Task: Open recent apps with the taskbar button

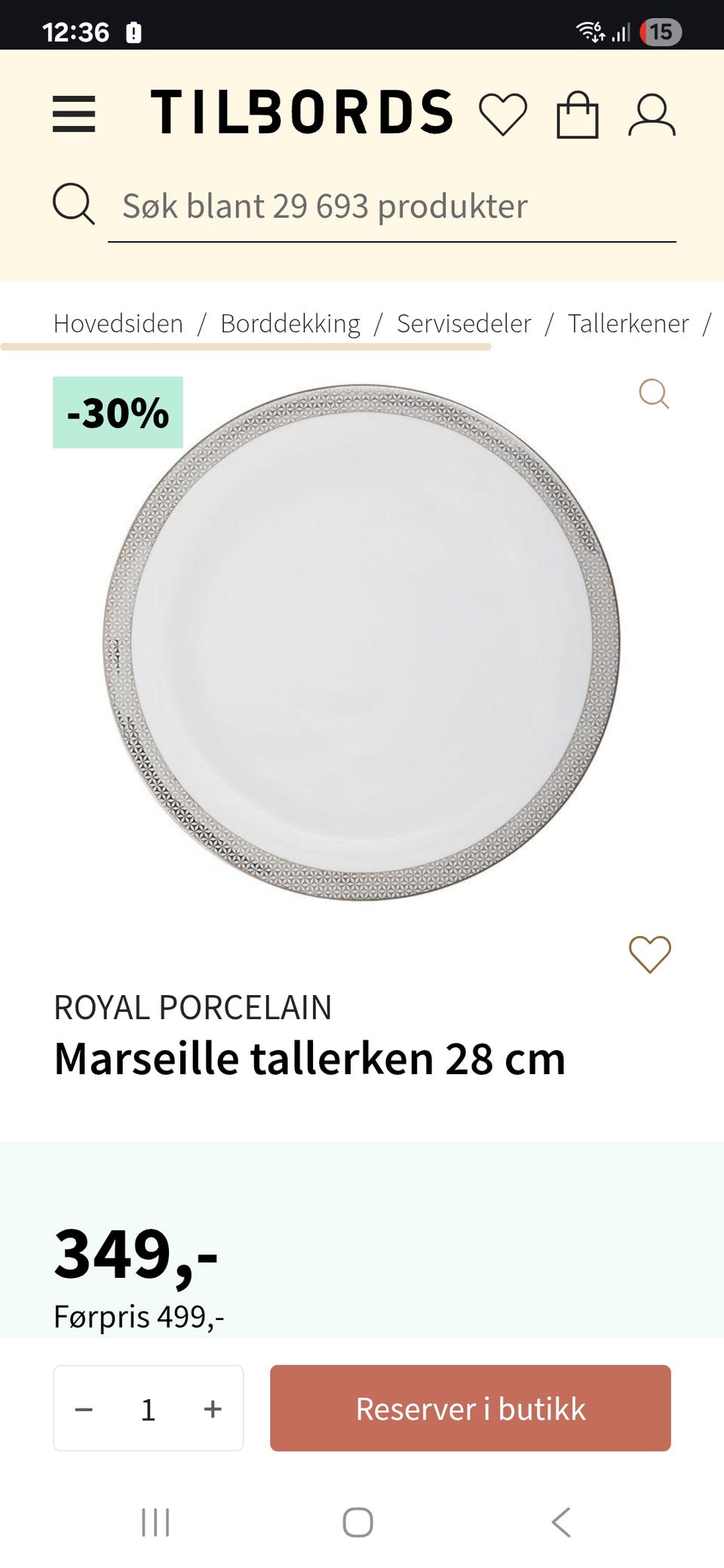Action: 154,1524
